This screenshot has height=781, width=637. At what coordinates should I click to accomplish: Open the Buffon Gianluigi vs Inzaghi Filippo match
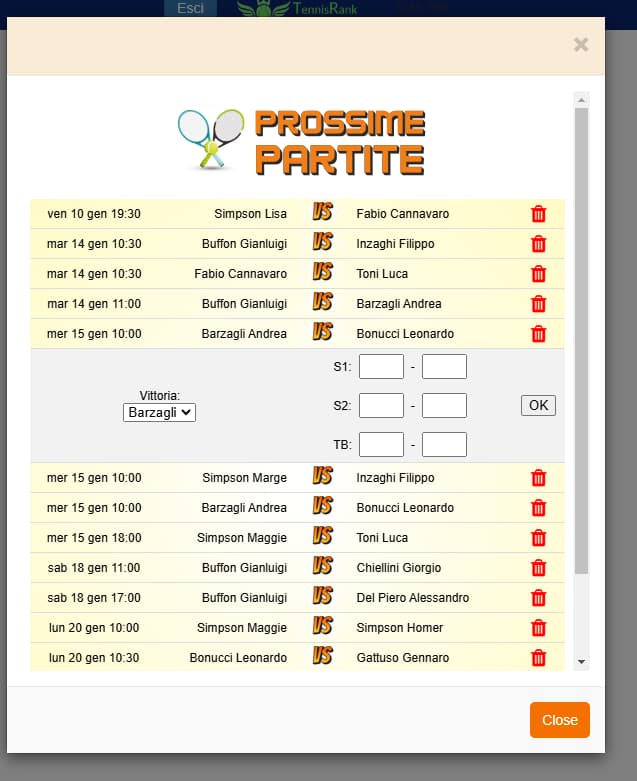click(x=297, y=244)
